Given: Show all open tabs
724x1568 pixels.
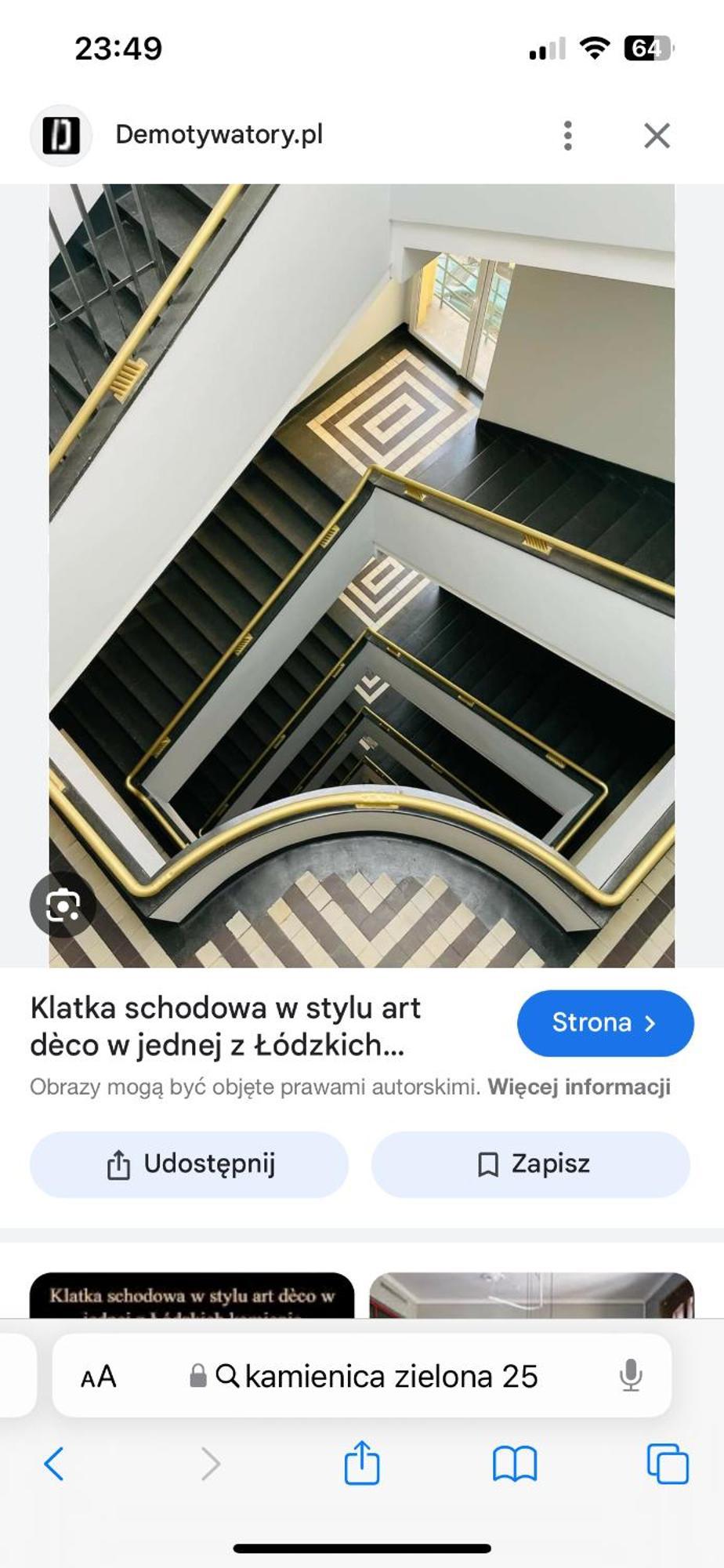Looking at the screenshot, I should [x=667, y=1464].
